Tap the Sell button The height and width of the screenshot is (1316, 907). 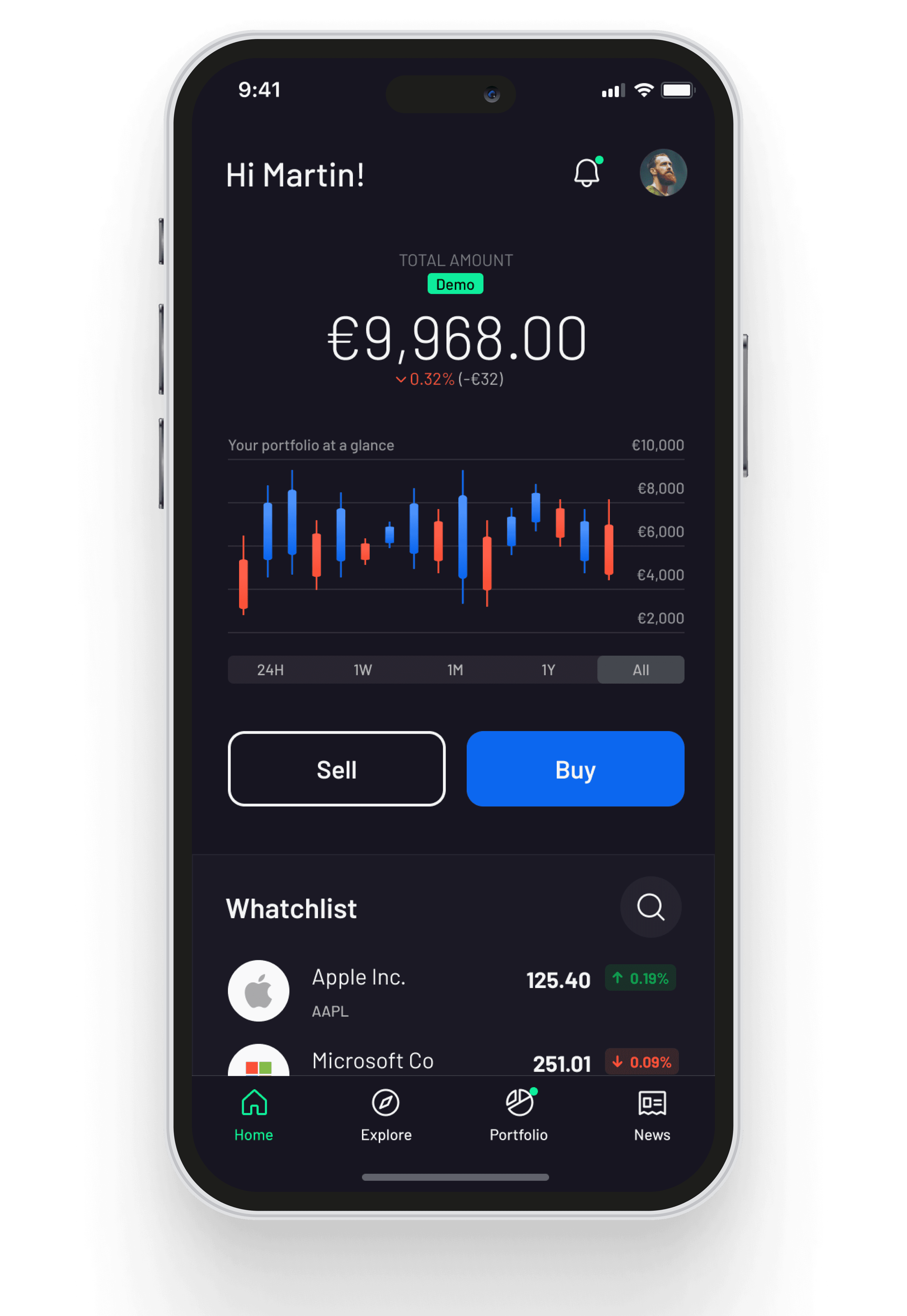[336, 769]
